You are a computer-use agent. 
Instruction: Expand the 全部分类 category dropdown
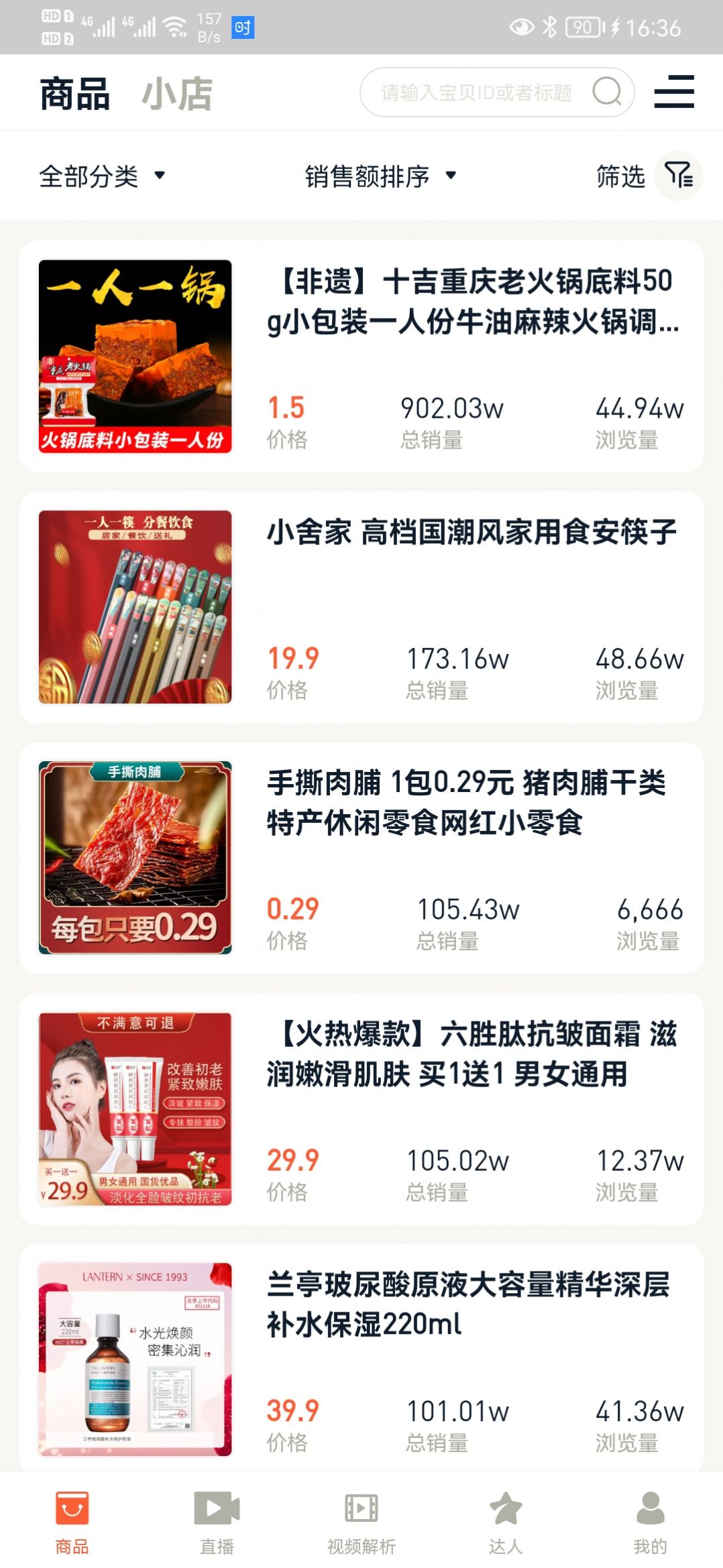tap(88, 177)
